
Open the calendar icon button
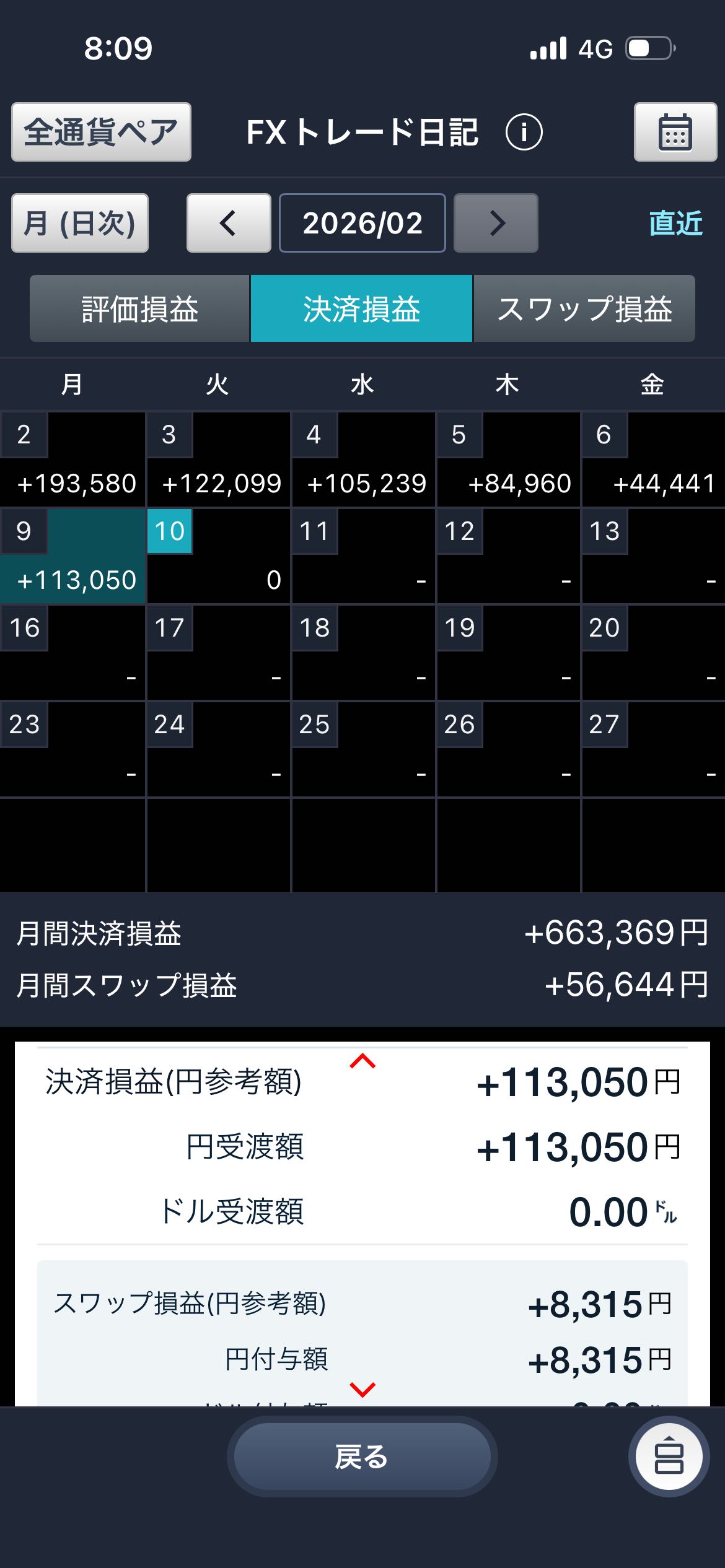click(674, 133)
